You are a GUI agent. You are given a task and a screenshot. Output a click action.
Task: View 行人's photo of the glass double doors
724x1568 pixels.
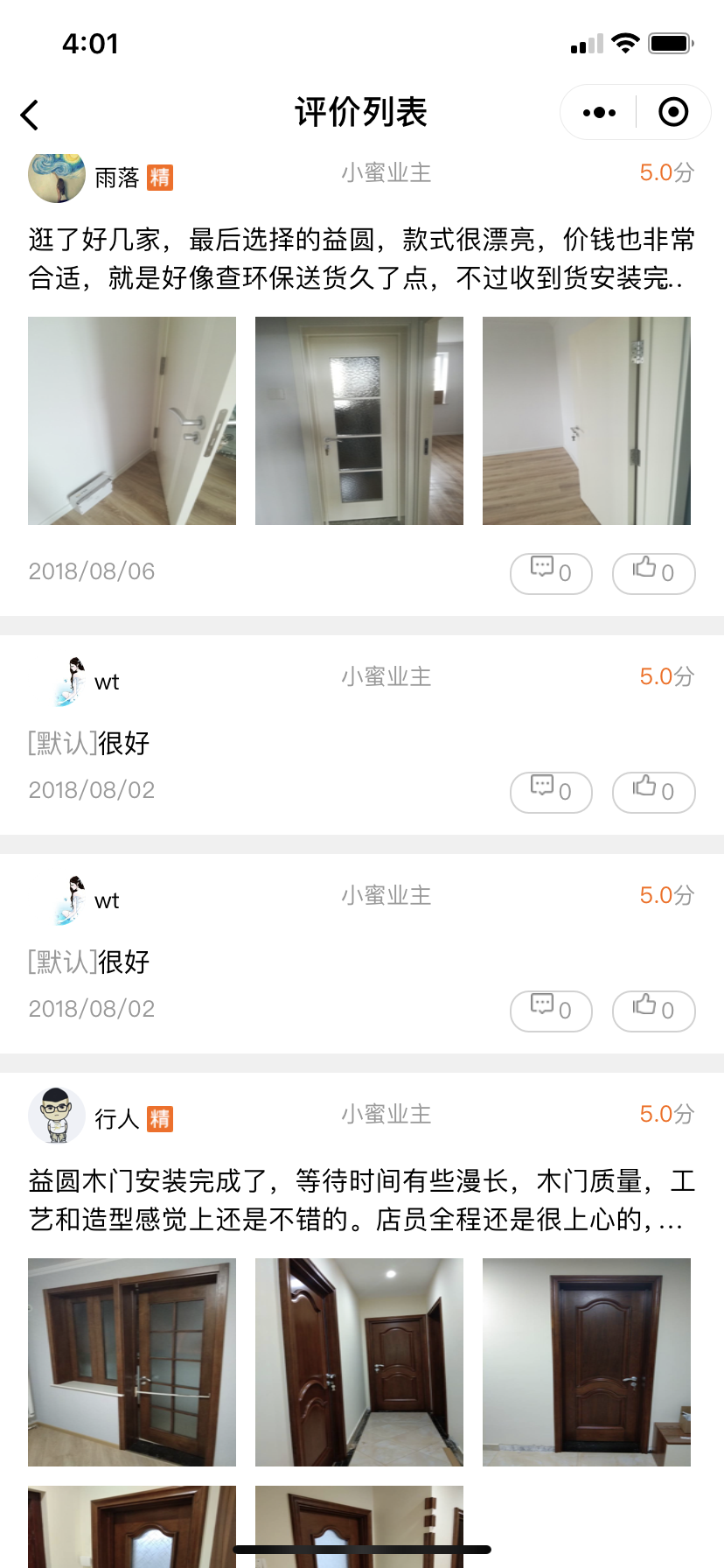pyautogui.click(x=132, y=1362)
